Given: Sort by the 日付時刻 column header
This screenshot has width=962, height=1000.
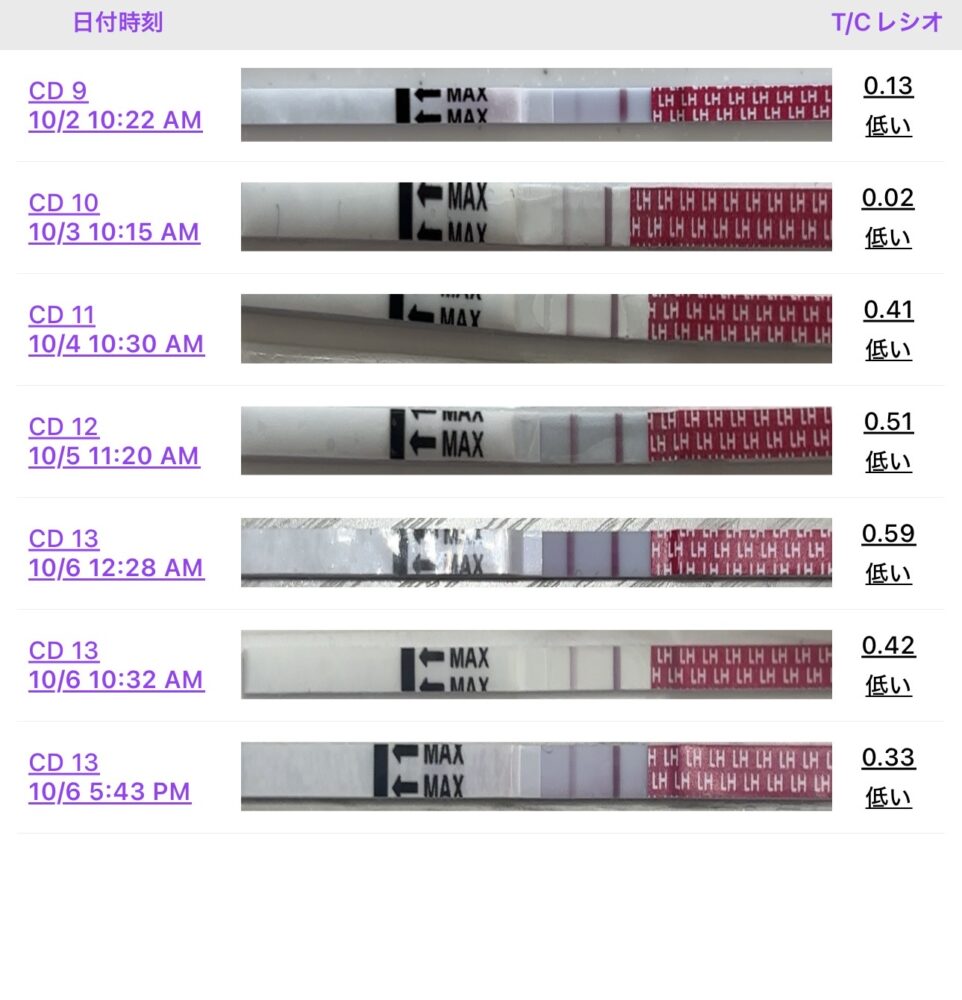Looking at the screenshot, I should pyautogui.click(x=118, y=23).
